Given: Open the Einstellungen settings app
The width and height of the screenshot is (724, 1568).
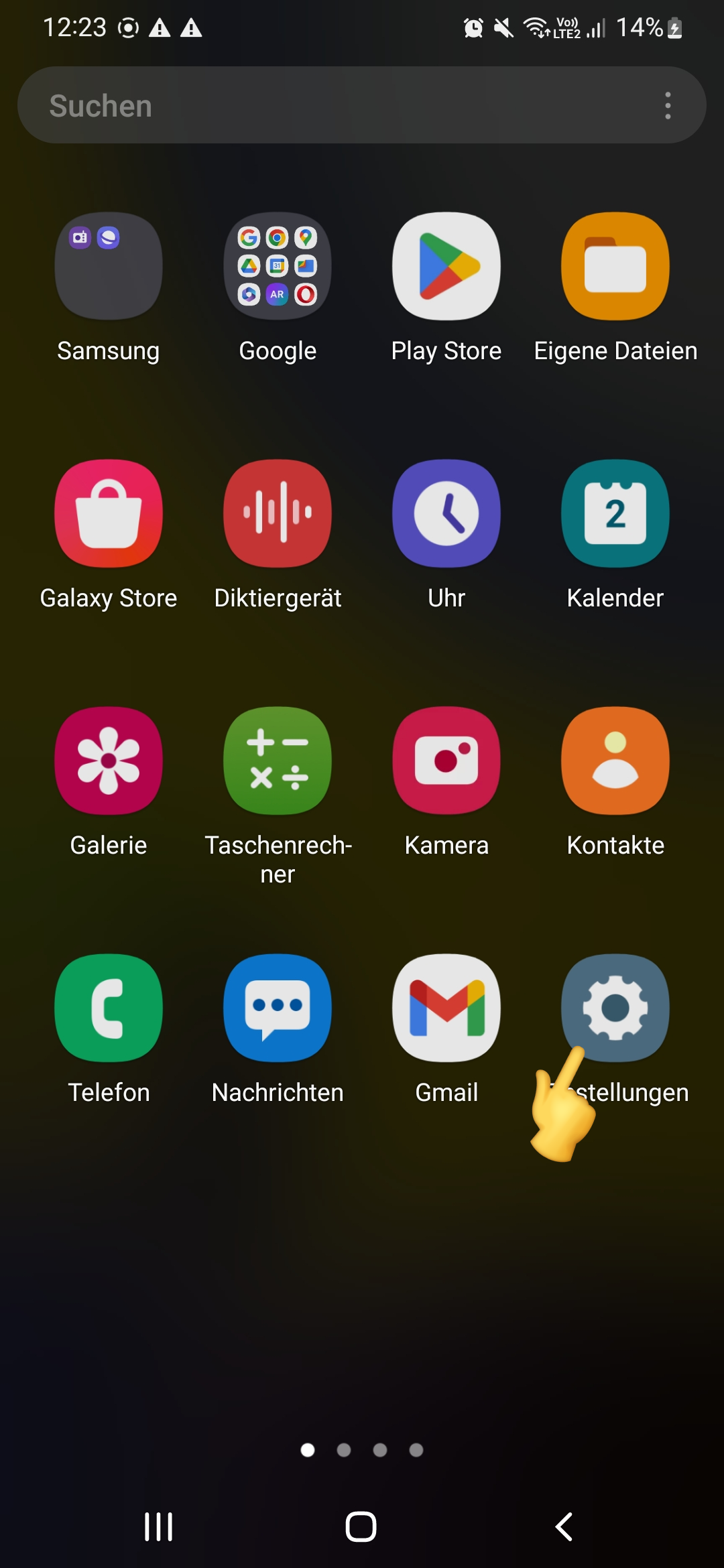Looking at the screenshot, I should coord(615,1008).
